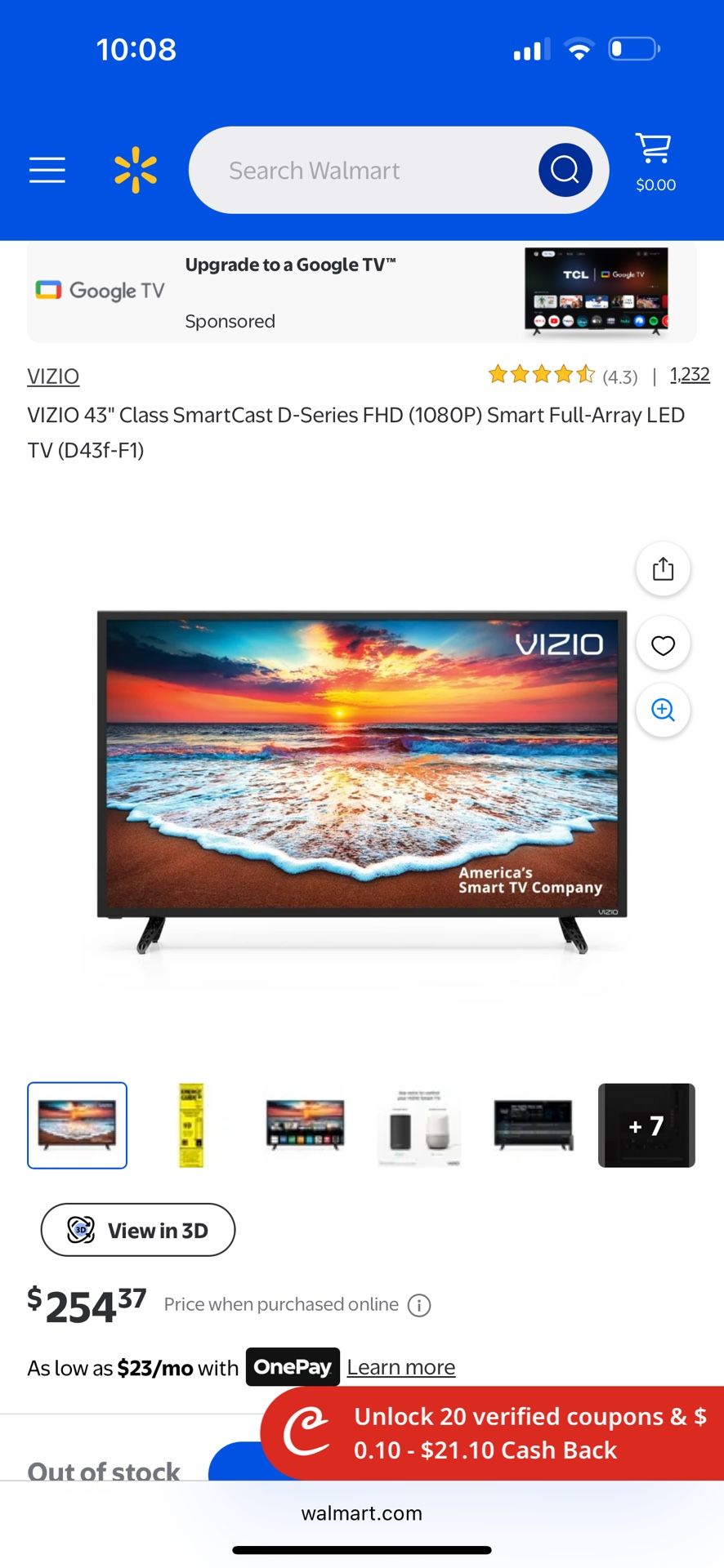This screenshot has height=1568, width=724.
Task: Tap Learn more about OnePay financing
Action: 400,1366
